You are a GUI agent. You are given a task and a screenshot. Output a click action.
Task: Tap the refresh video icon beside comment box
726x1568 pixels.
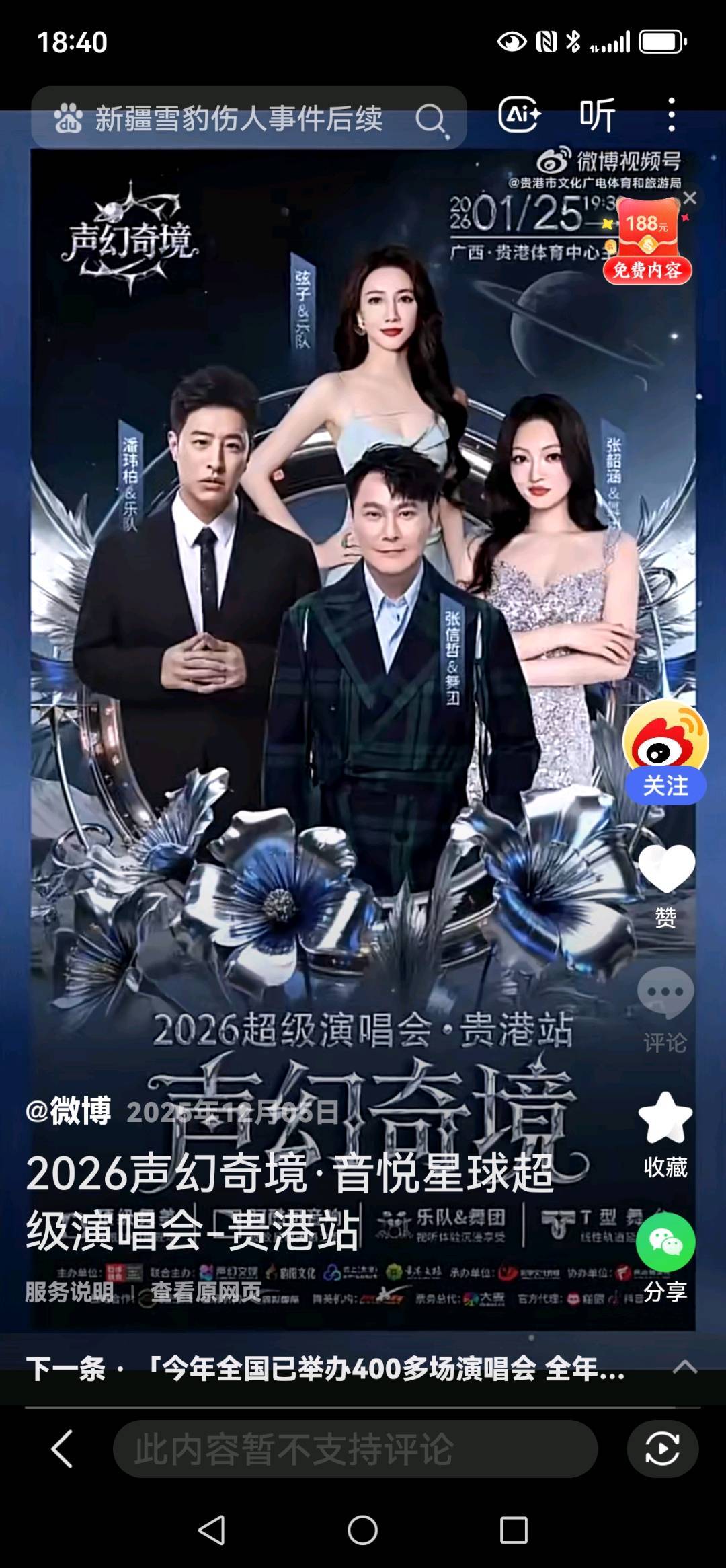[x=662, y=1448]
